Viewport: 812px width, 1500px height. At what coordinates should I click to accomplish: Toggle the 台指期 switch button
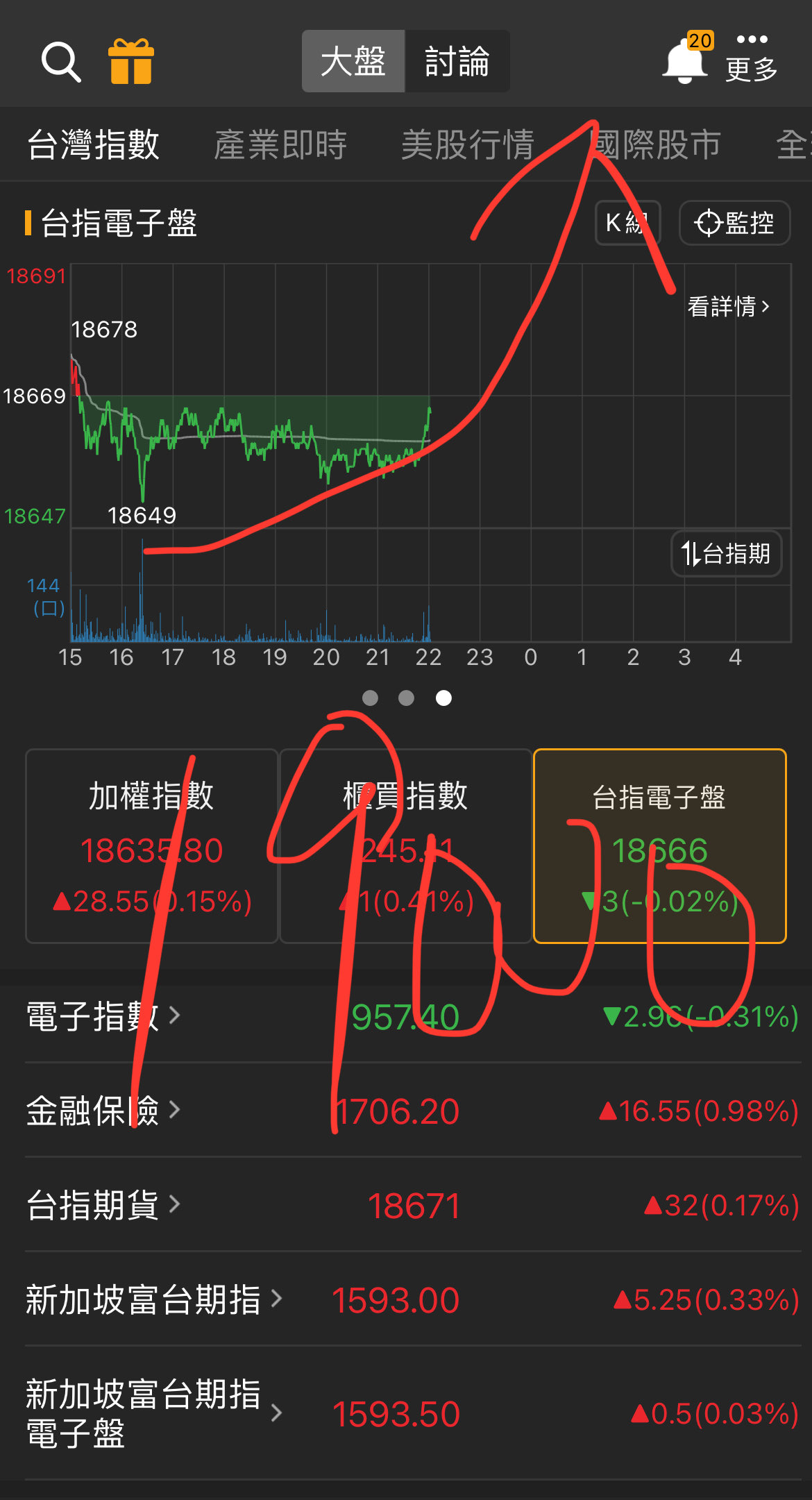(726, 554)
